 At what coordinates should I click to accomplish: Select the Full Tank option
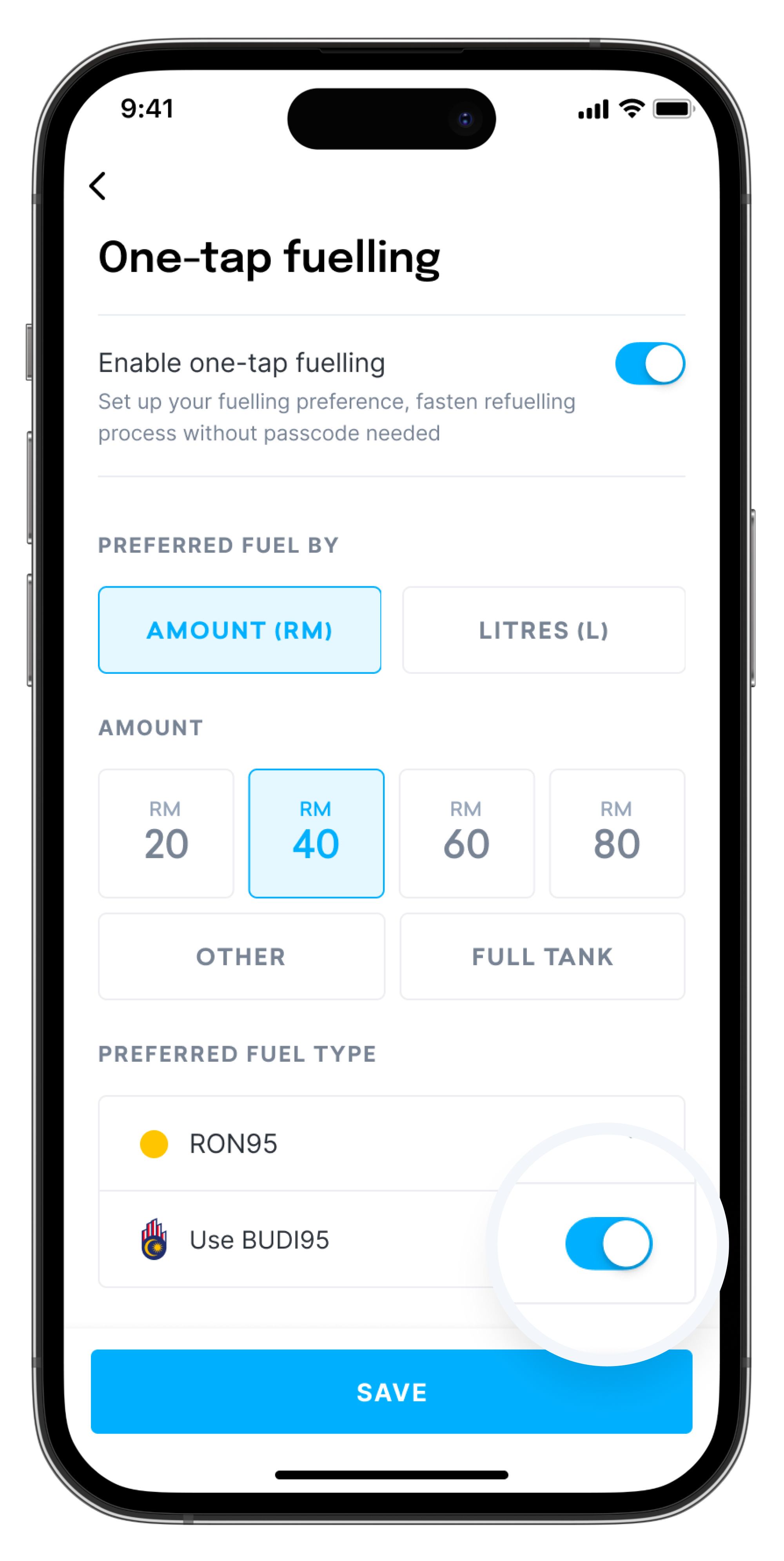pyautogui.click(x=542, y=956)
